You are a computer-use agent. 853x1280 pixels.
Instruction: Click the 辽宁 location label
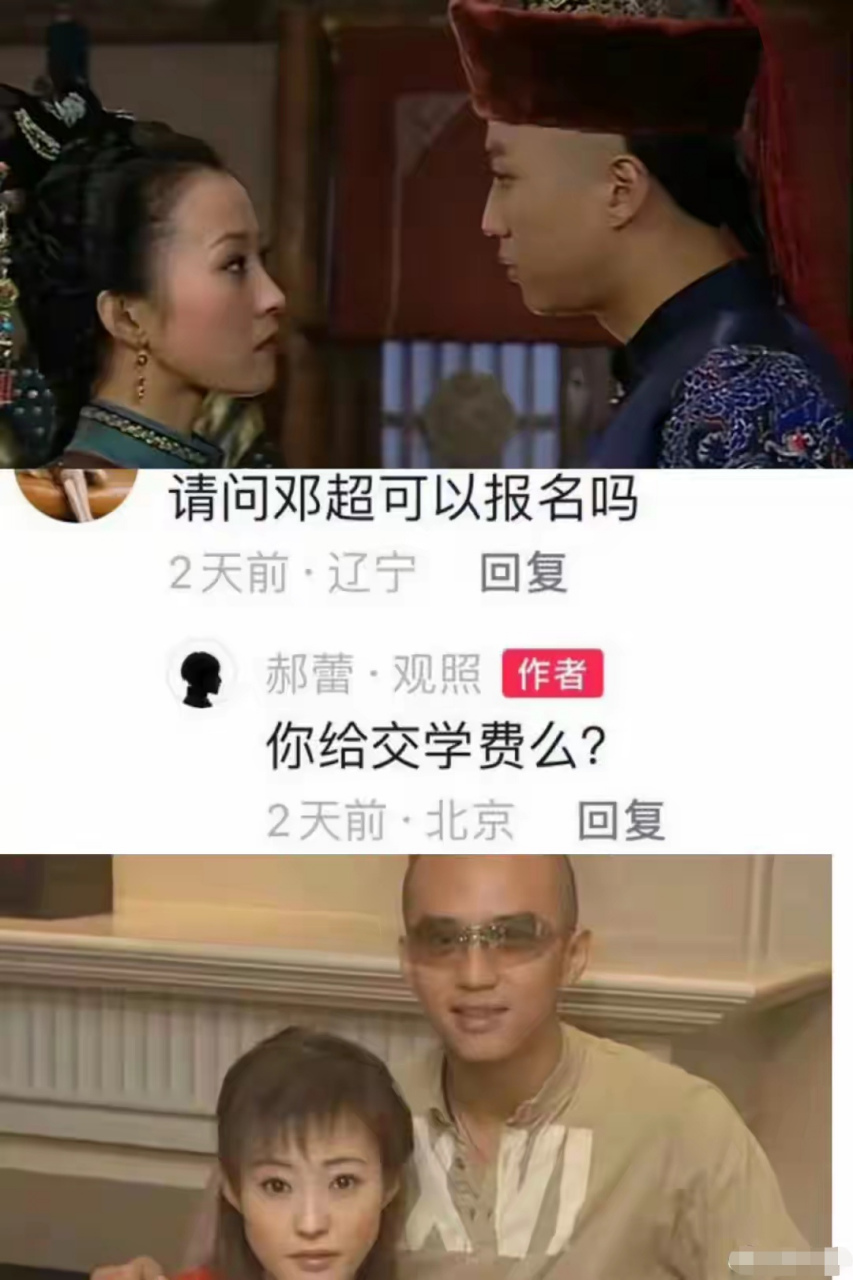tap(372, 573)
